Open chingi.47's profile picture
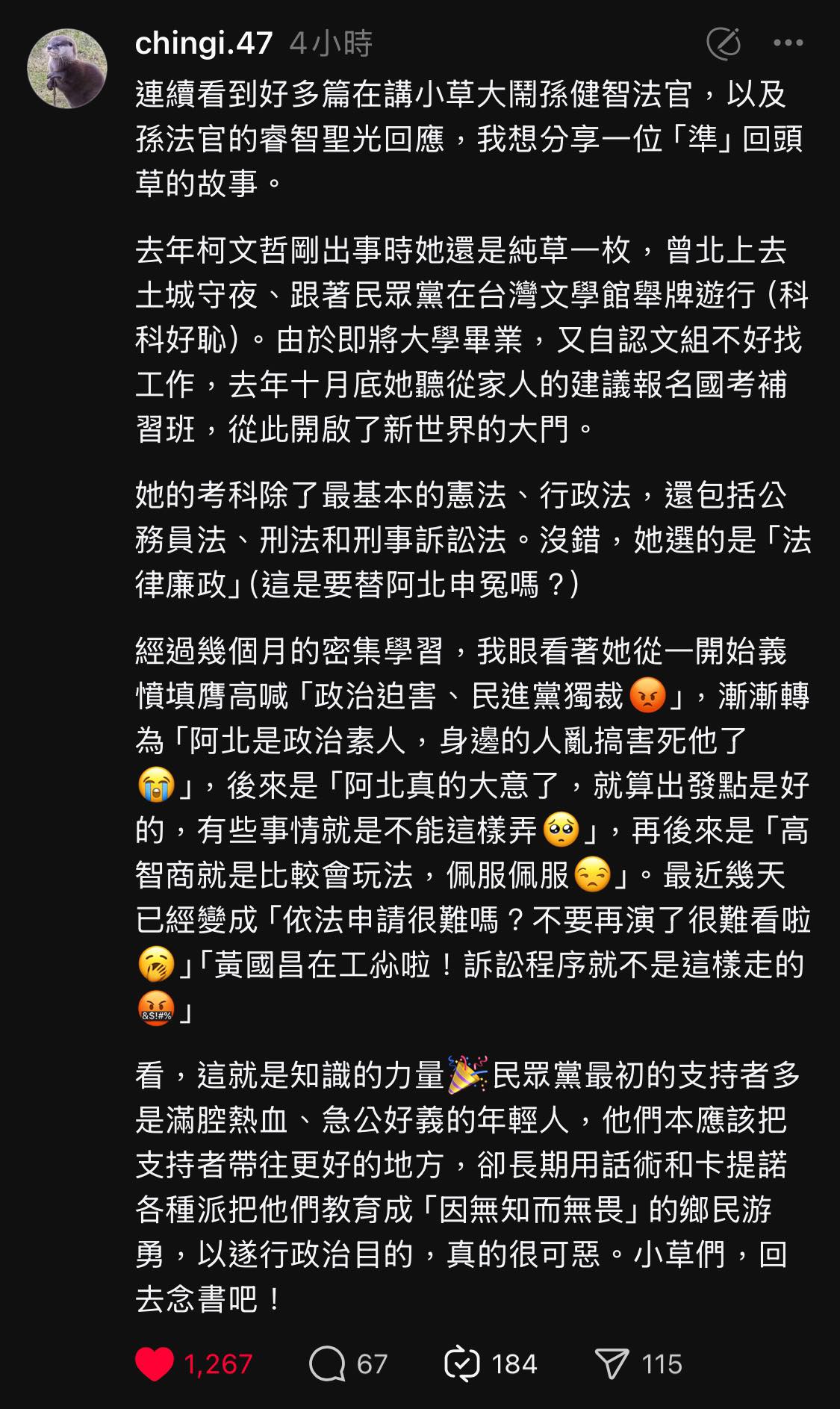This screenshot has width=840, height=1409. 67,69
